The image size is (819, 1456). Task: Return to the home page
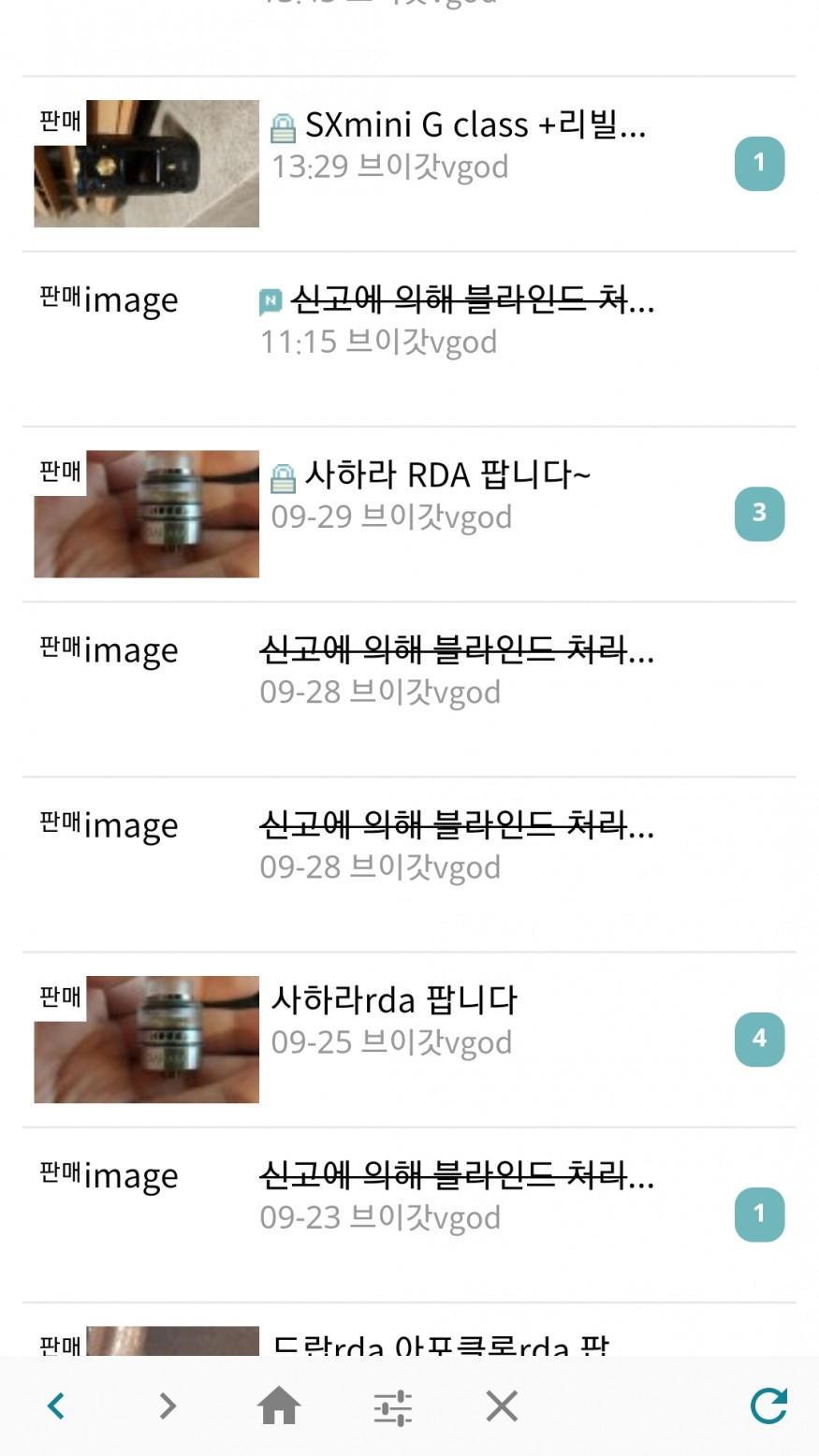[279, 1405]
